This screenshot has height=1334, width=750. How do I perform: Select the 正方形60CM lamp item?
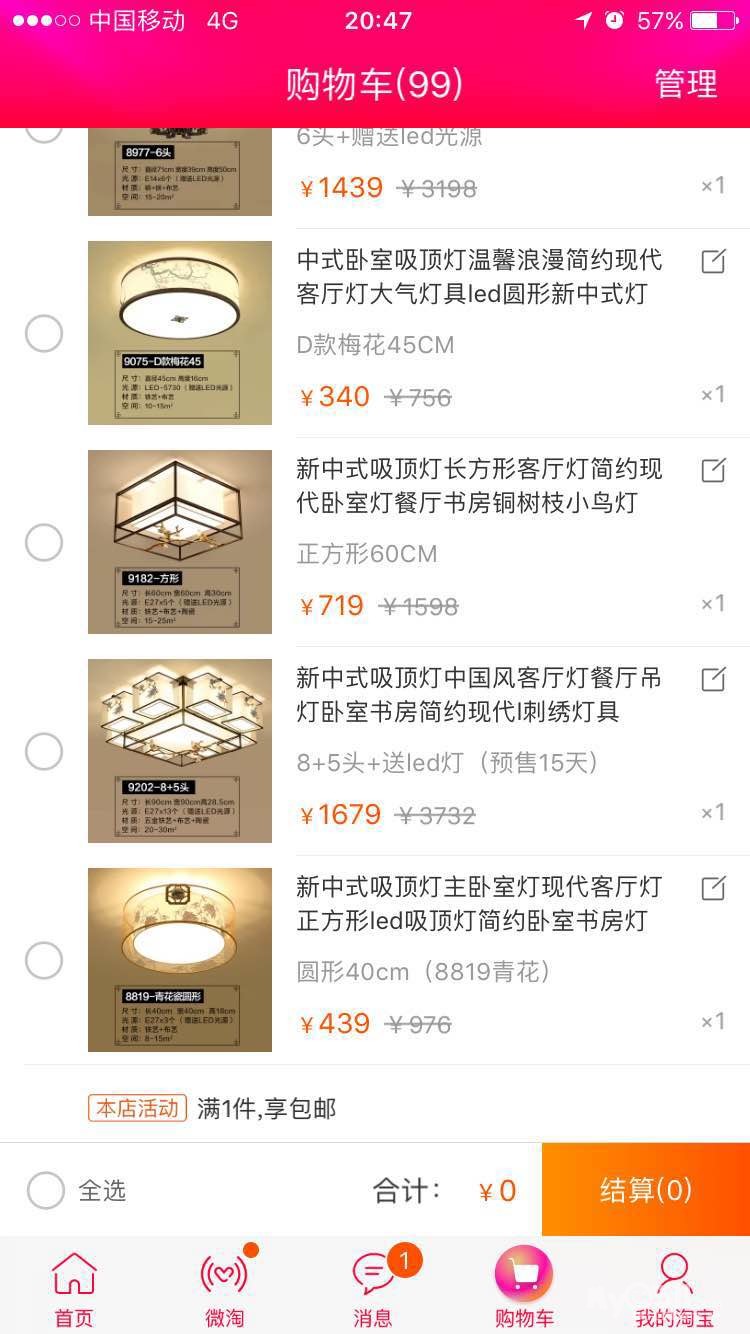point(44,542)
